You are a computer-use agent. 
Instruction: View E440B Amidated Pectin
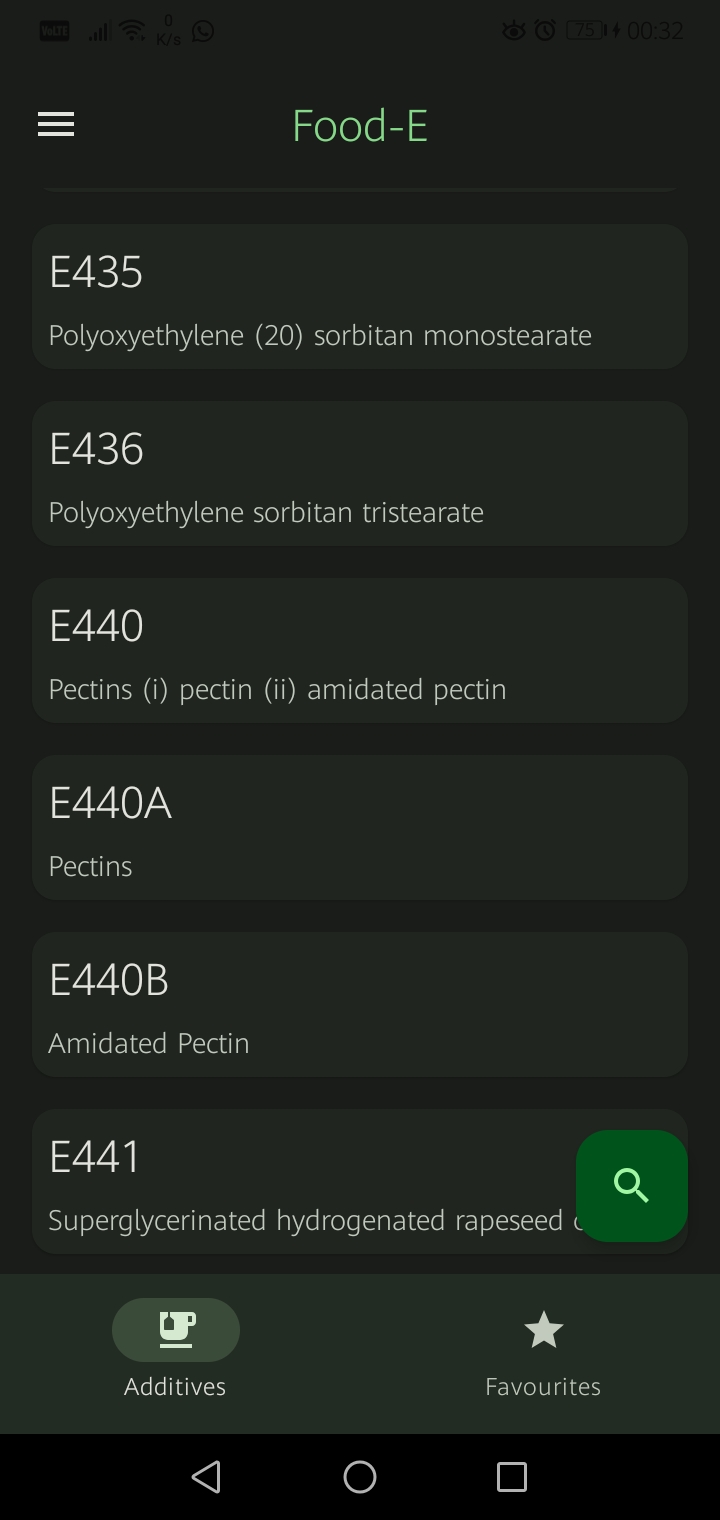point(360,1005)
